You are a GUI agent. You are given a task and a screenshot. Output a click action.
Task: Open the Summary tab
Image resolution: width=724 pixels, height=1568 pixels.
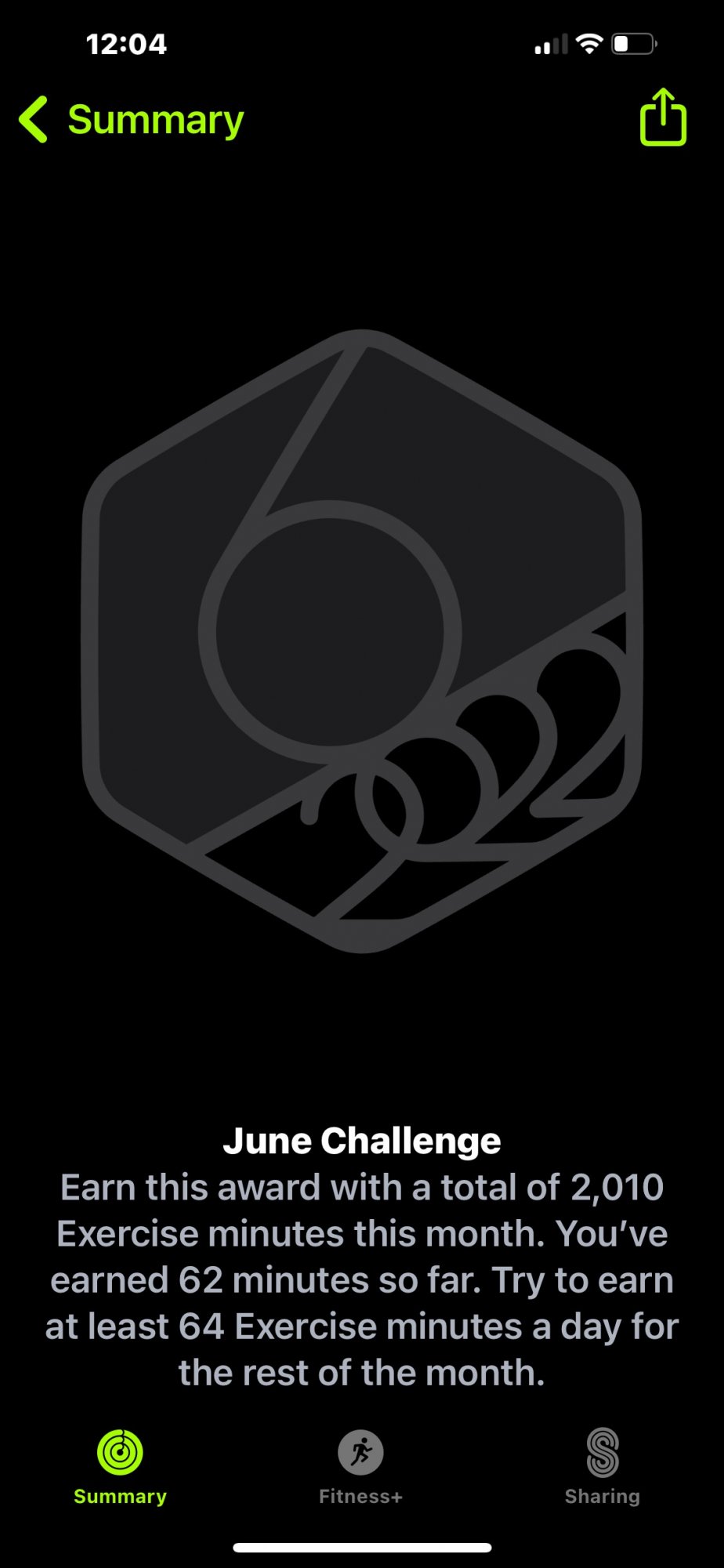coord(120,1466)
